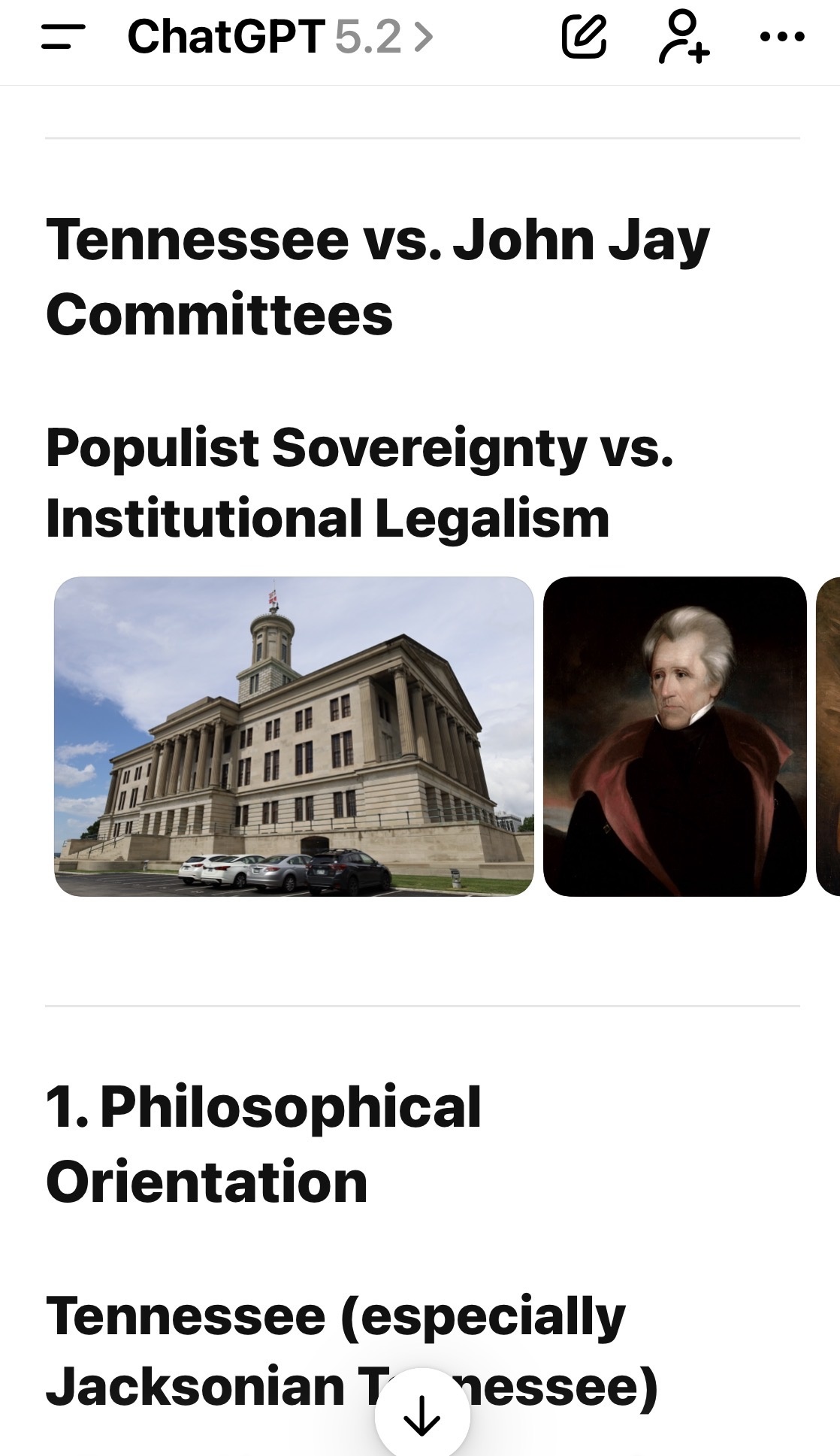
Task: Open the three-dot overflow menu
Action: click(782, 36)
